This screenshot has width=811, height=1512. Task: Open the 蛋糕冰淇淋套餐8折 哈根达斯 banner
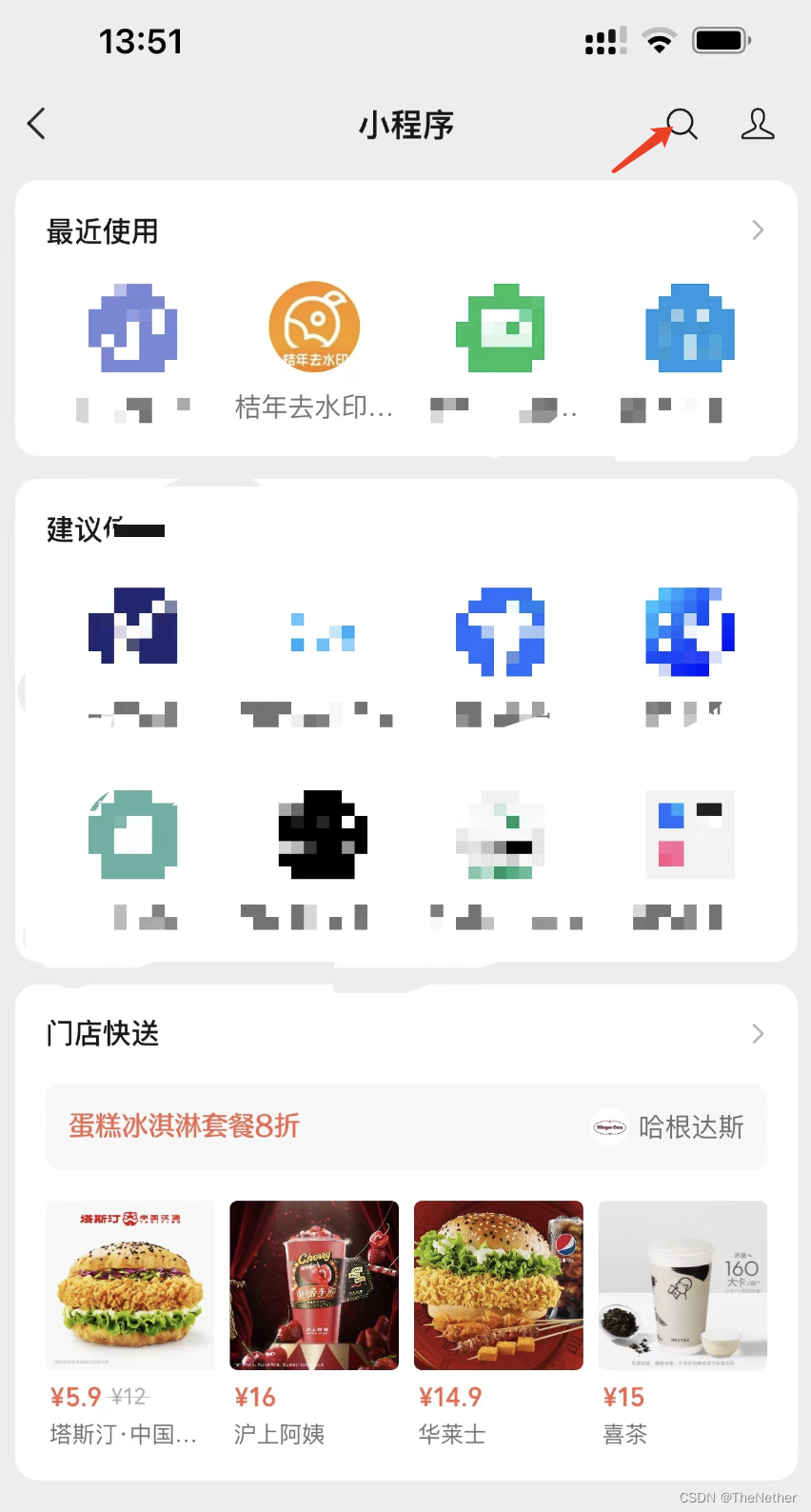click(406, 1126)
